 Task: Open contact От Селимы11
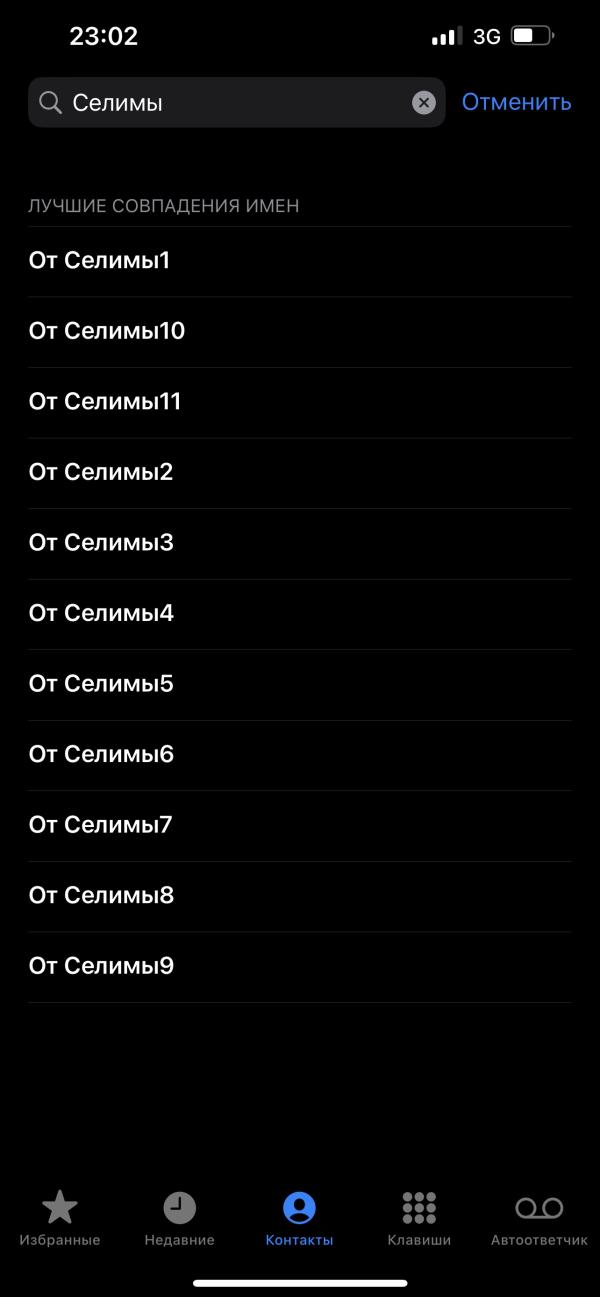[300, 403]
